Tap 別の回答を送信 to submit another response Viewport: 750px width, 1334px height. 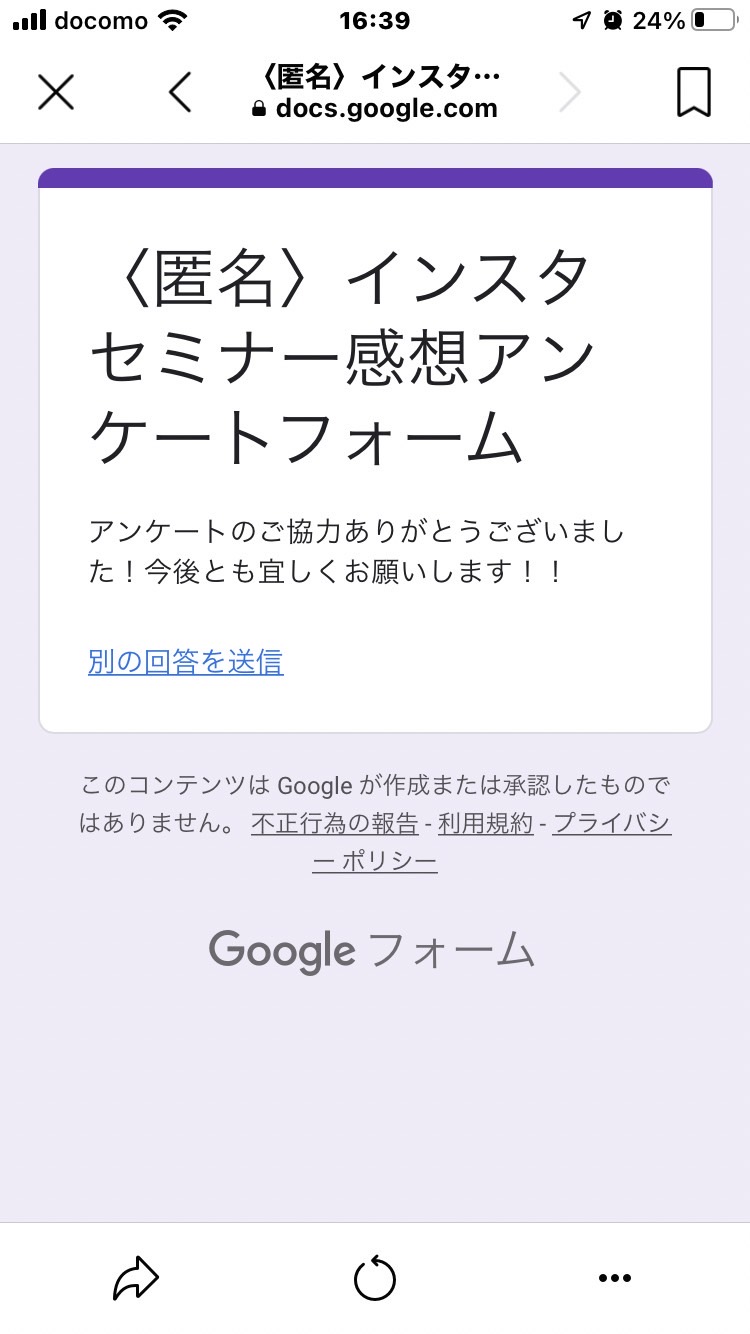pyautogui.click(x=186, y=662)
